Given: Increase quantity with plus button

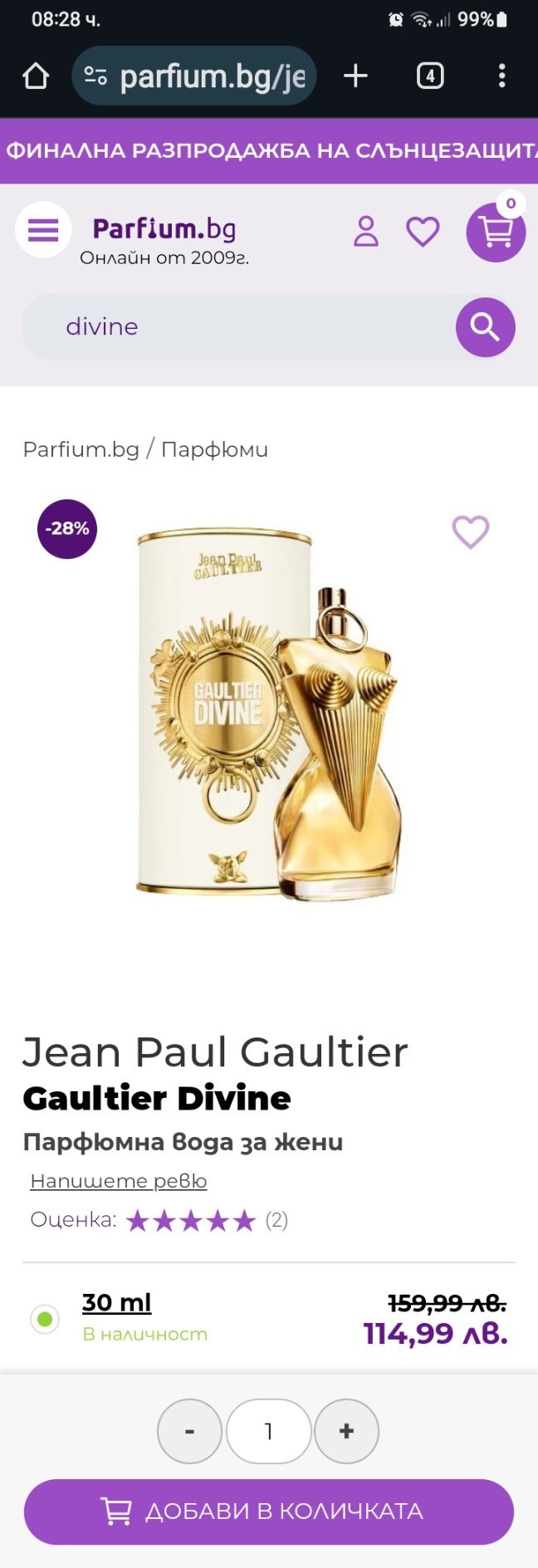Looking at the screenshot, I should pyautogui.click(x=347, y=1431).
